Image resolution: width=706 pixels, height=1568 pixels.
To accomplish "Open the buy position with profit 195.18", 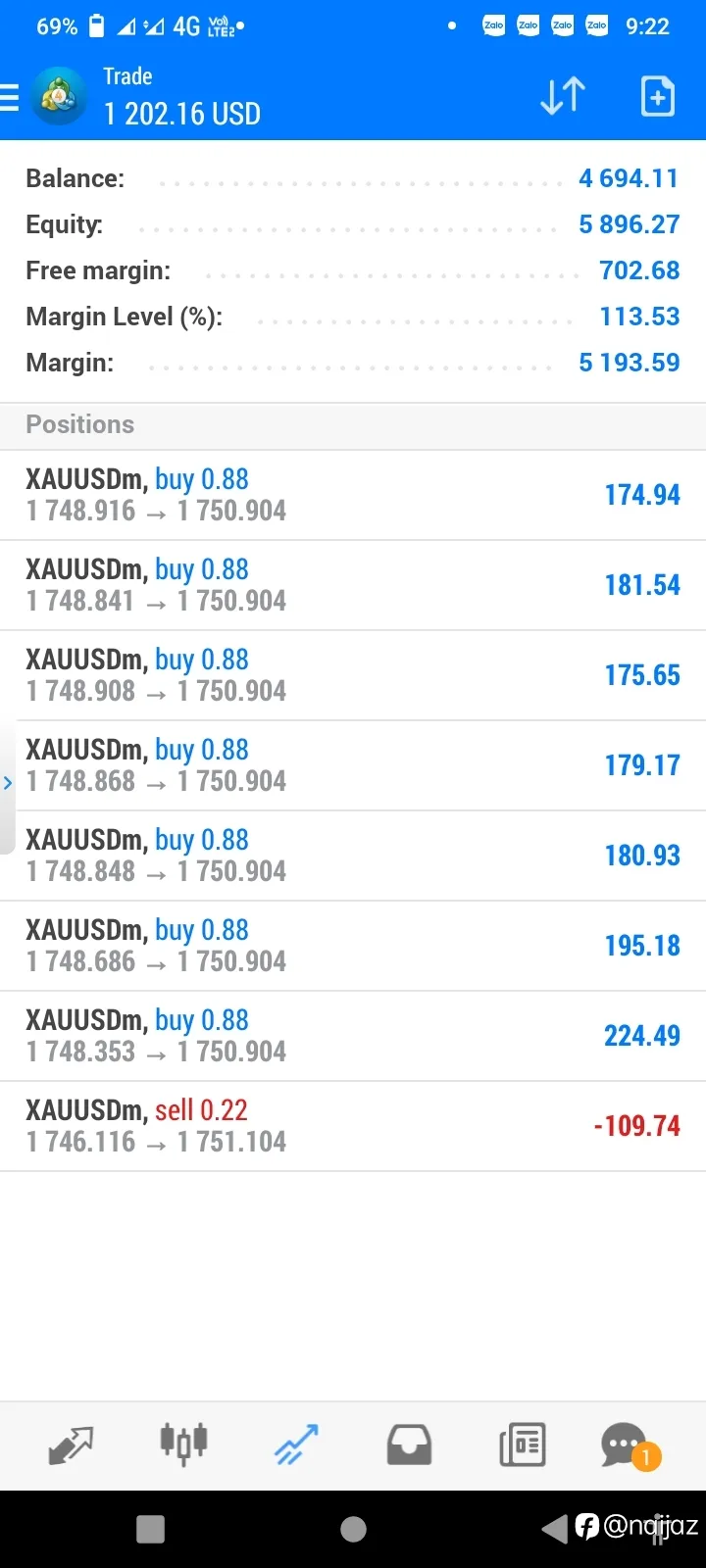I will tap(353, 946).
